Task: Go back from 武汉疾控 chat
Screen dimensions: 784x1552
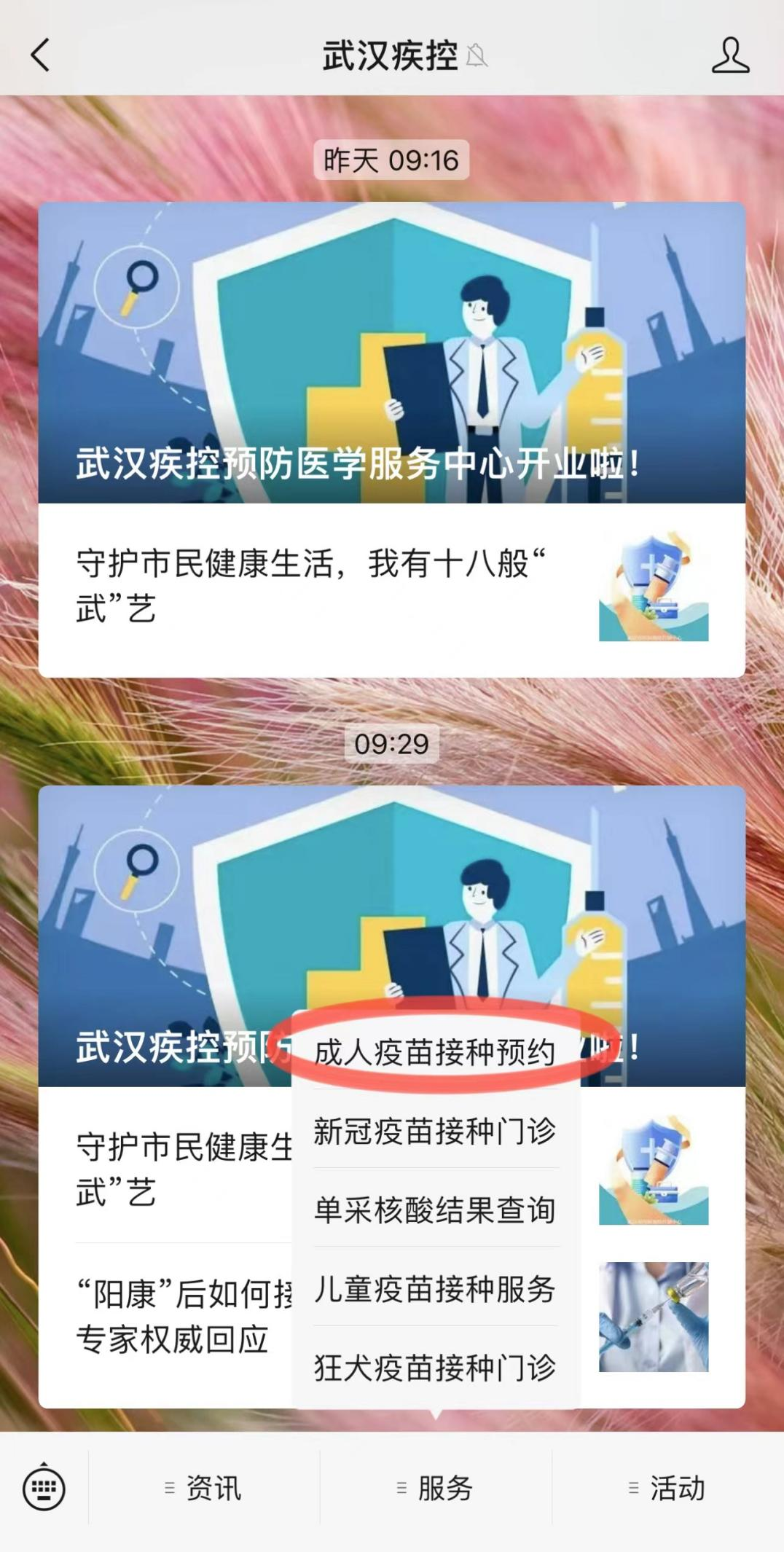Action: tap(41, 55)
